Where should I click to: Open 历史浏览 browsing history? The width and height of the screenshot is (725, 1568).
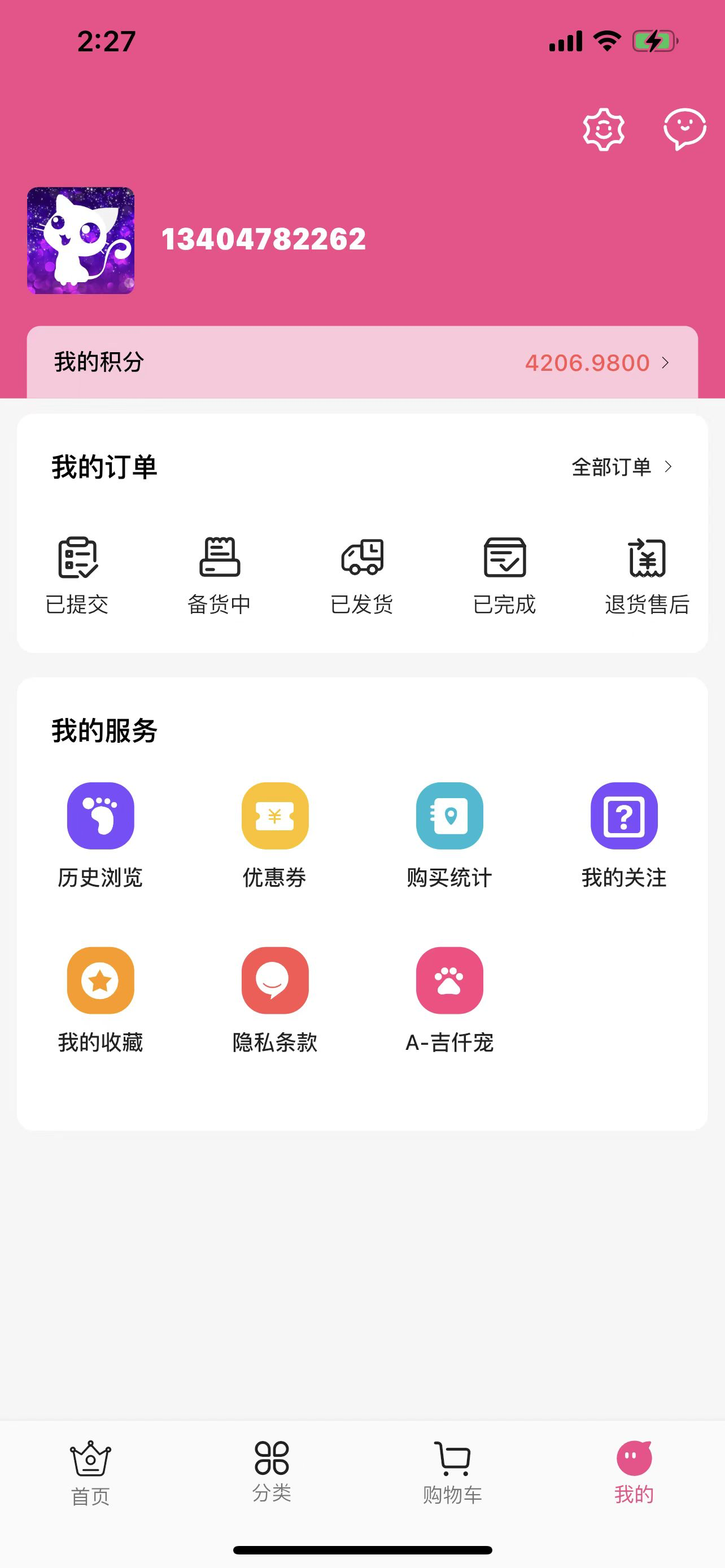tap(101, 835)
